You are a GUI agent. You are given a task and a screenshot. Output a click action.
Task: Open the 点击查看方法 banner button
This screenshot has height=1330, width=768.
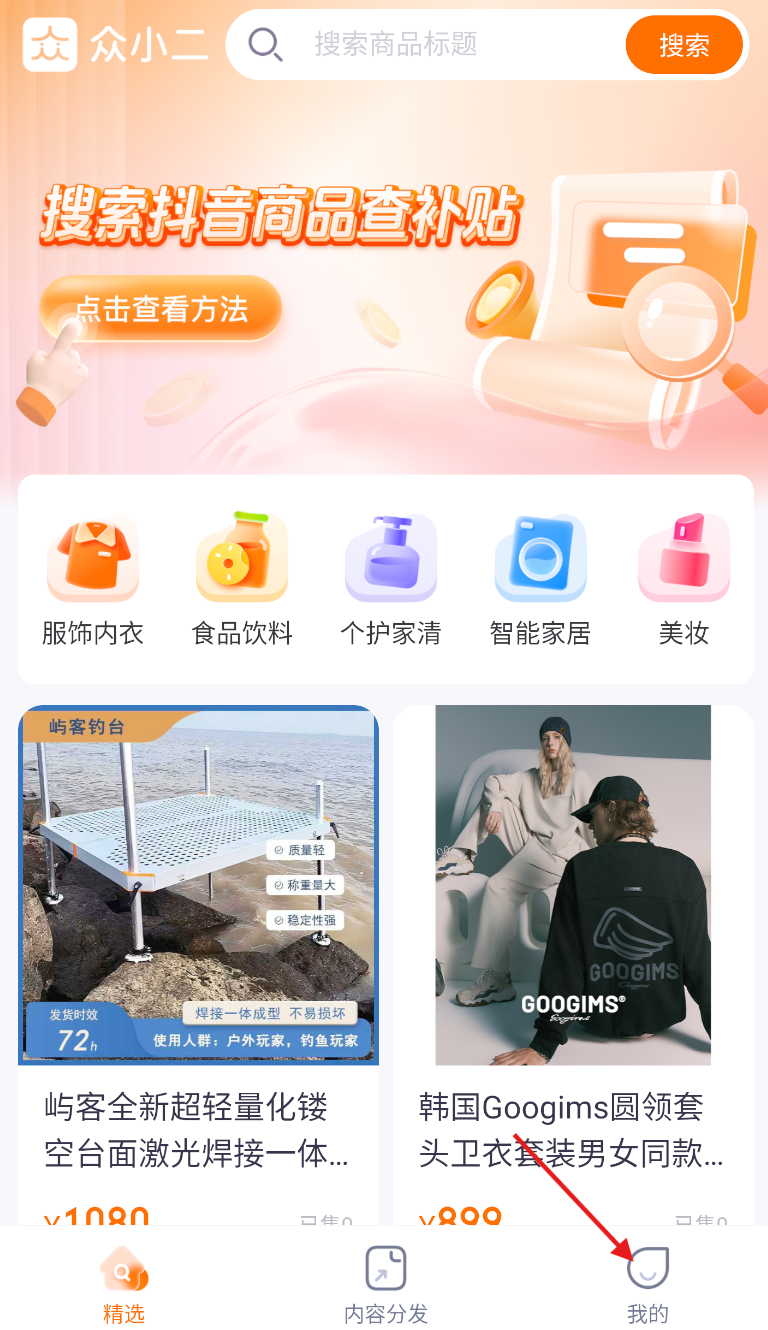point(161,308)
